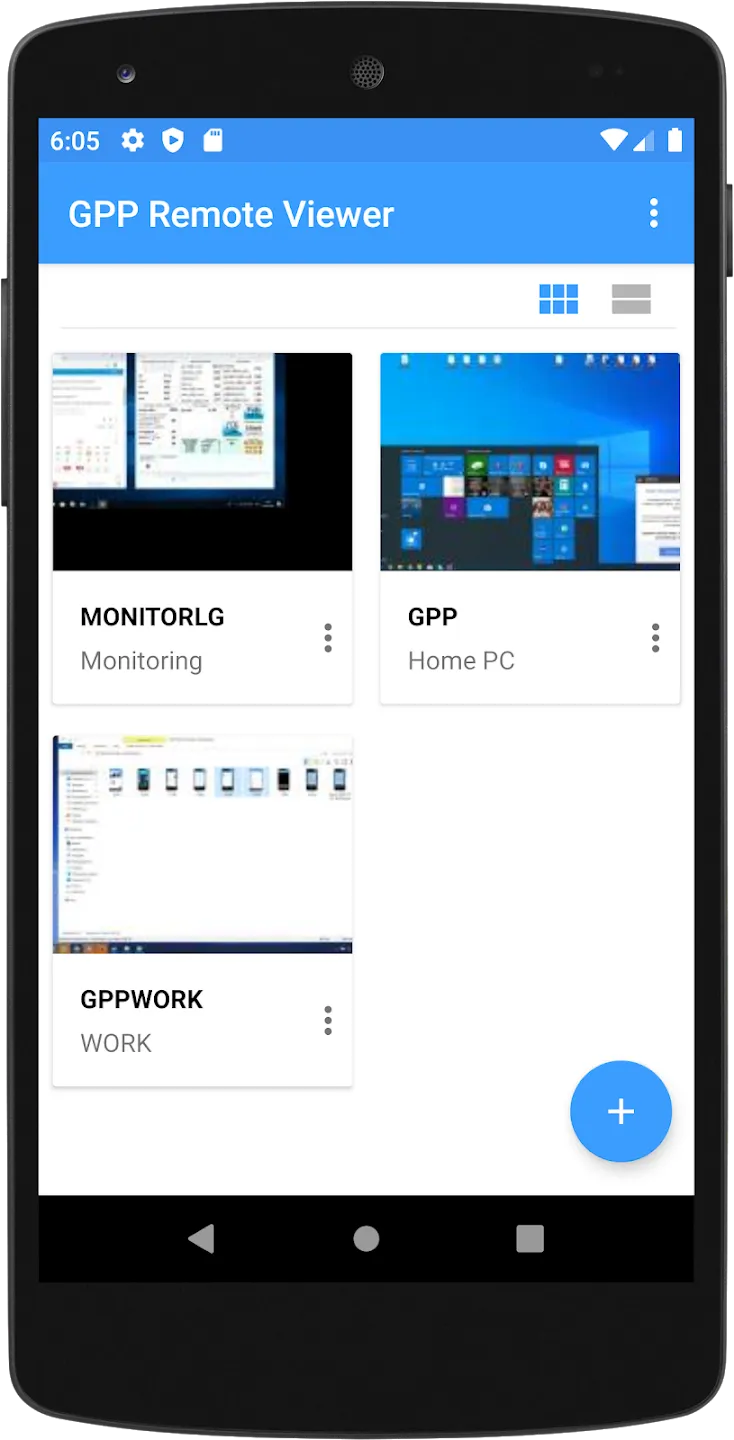Viewport: 734px width, 1440px height.
Task: Open the app bar overflow menu
Action: pyautogui.click(x=654, y=213)
